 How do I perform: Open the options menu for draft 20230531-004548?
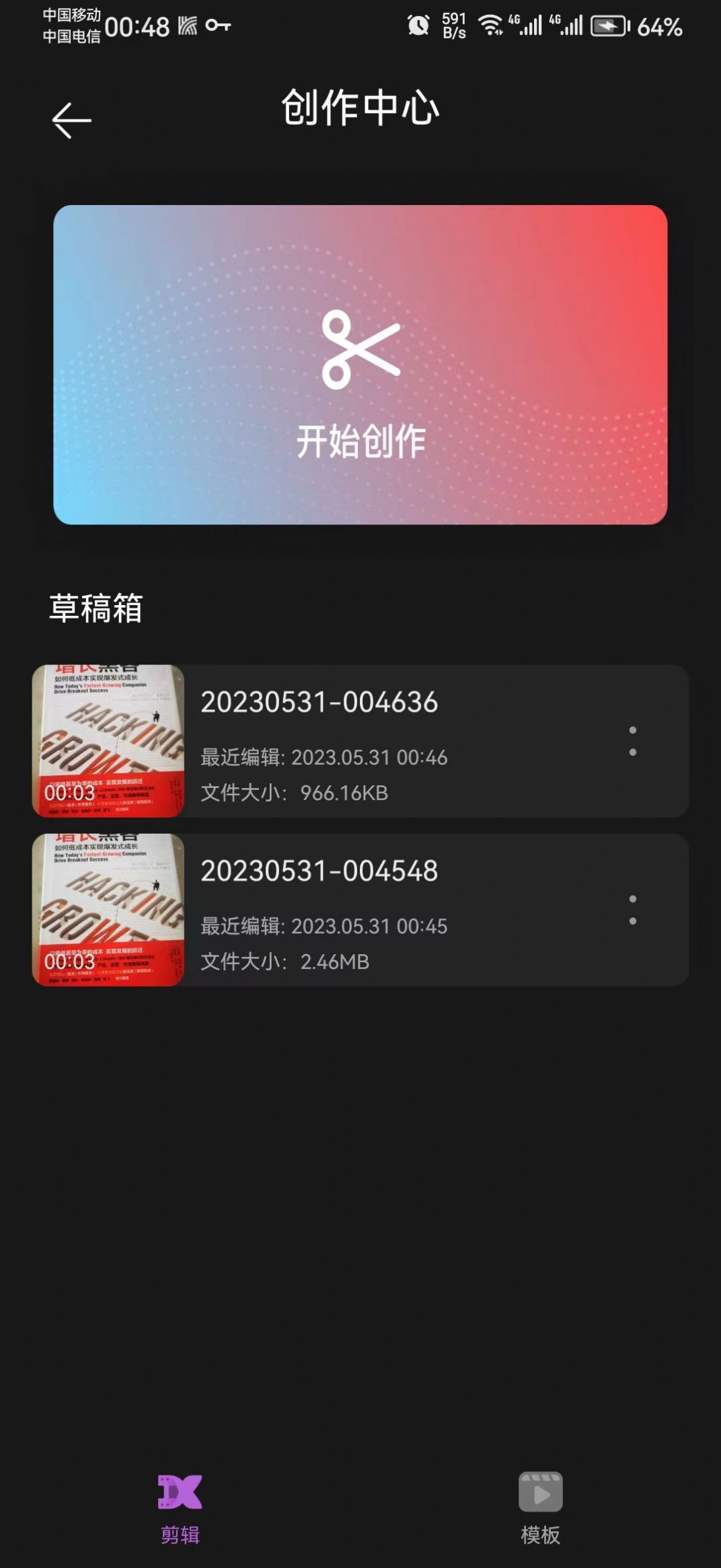632,910
